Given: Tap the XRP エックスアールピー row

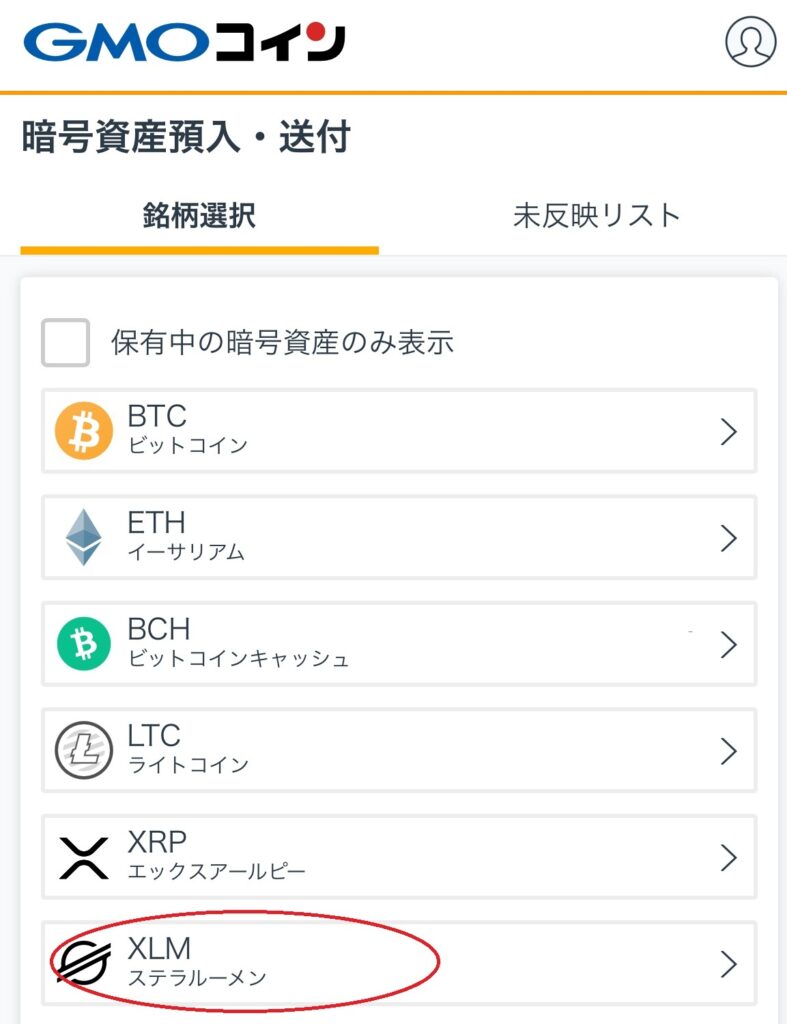Looking at the screenshot, I should coord(399,857).
